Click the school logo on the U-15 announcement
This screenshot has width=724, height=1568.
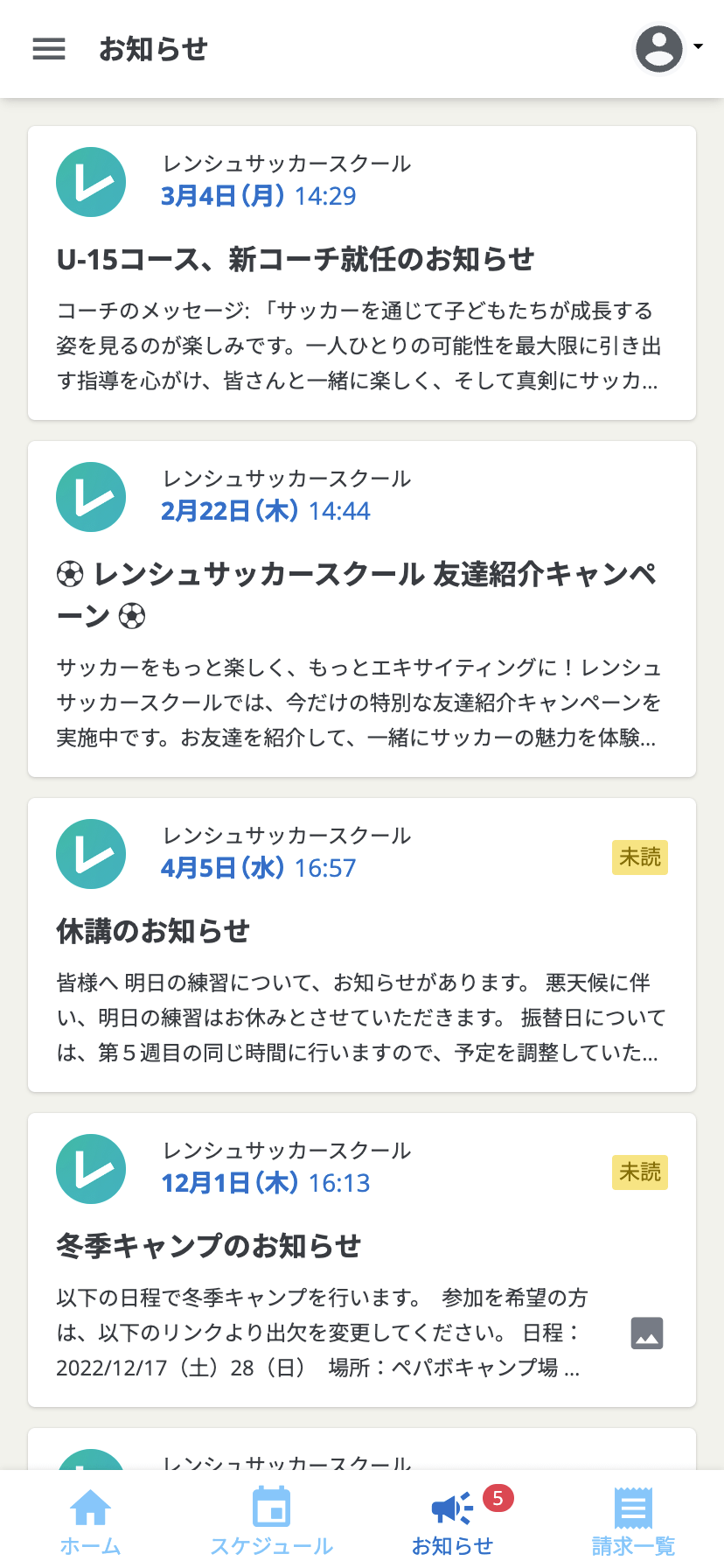[90, 181]
